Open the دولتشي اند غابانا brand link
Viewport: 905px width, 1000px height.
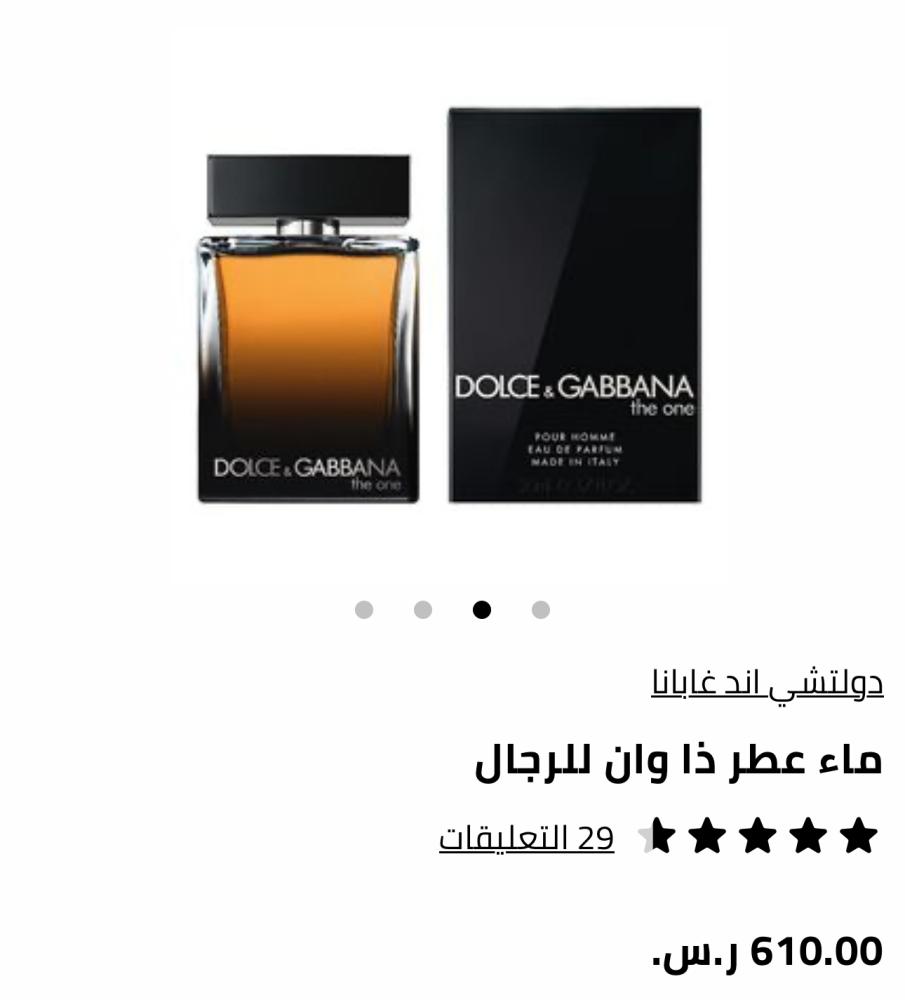click(x=767, y=684)
